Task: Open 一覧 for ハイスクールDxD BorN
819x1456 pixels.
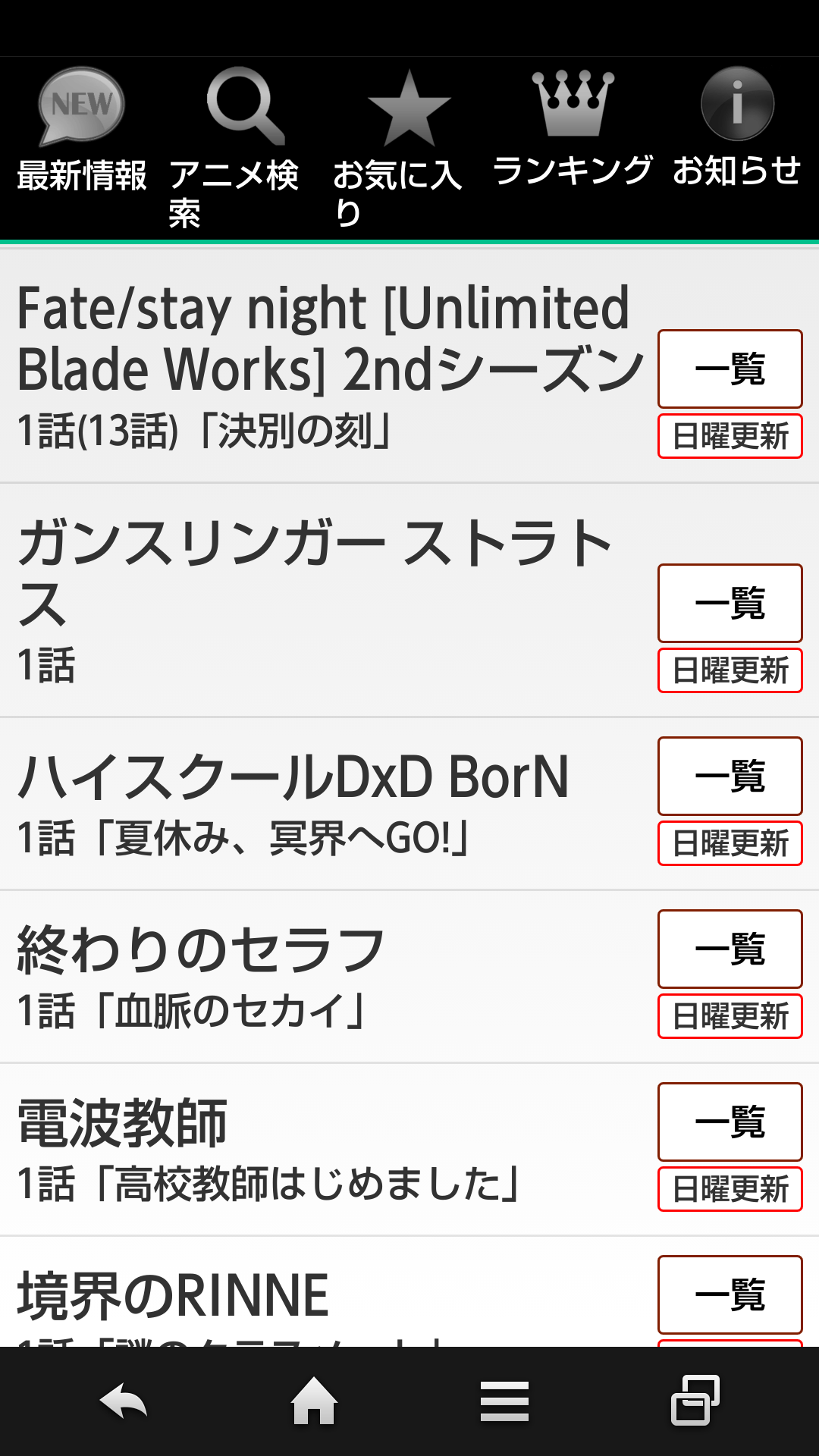Action: point(730,777)
